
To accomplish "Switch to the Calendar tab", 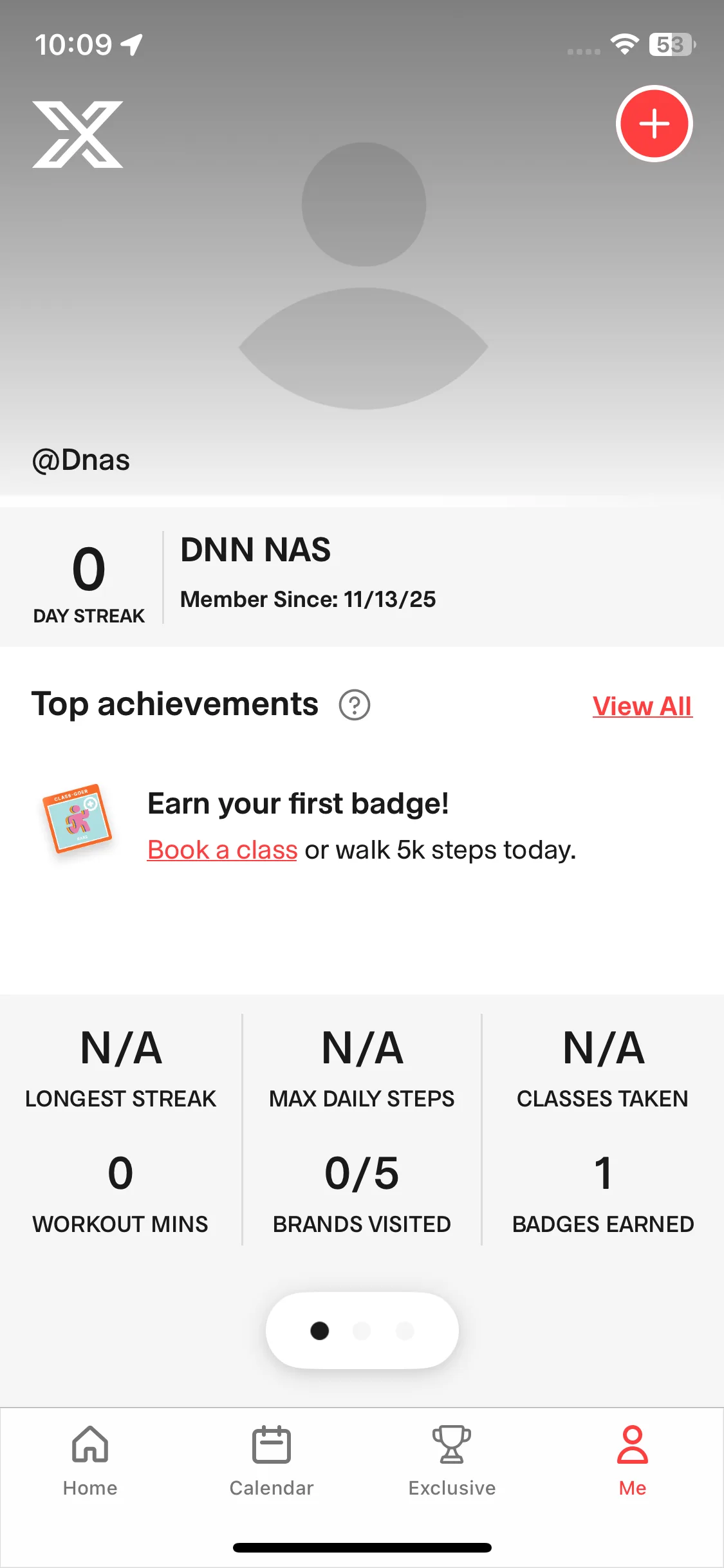I will point(271,1461).
